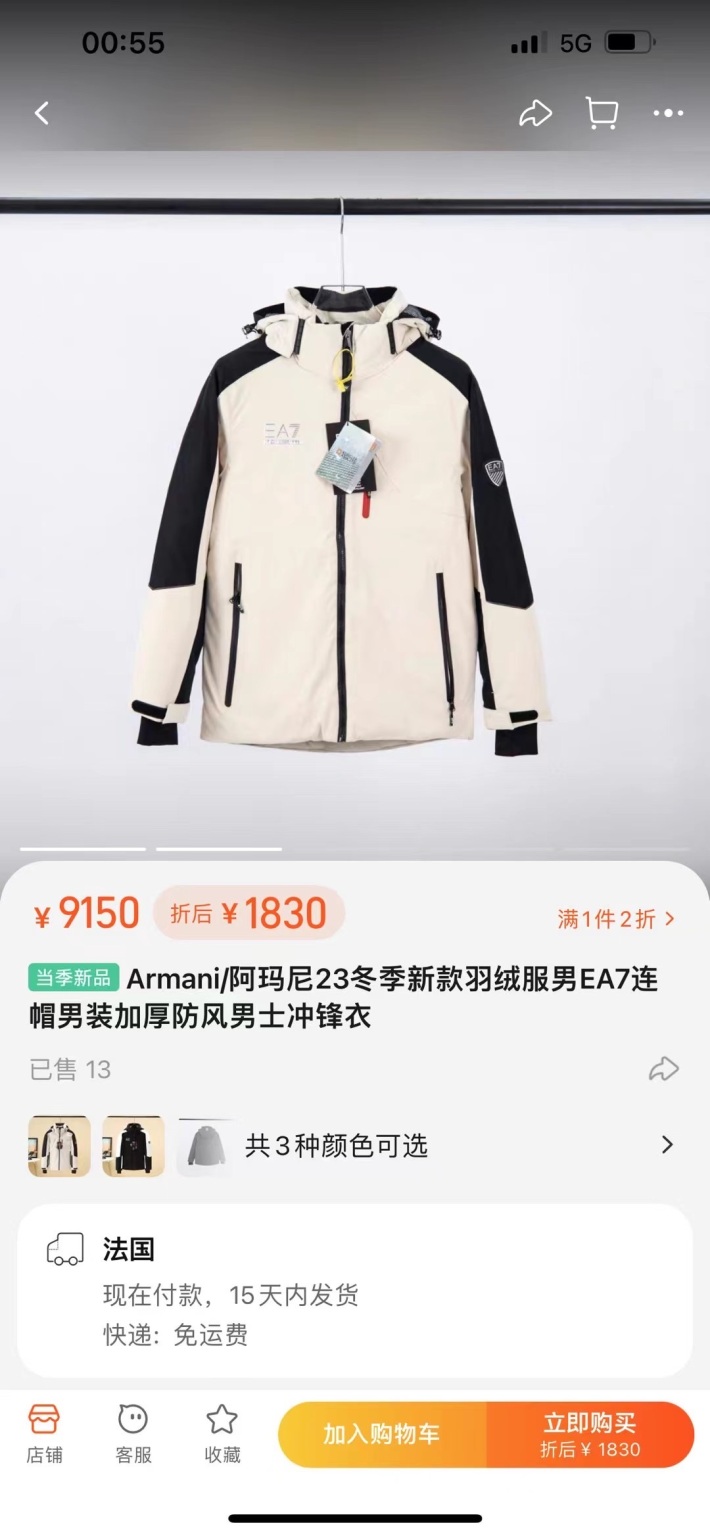
Task: Tap the share arrow beside 已售 13
Action: [x=663, y=1069]
